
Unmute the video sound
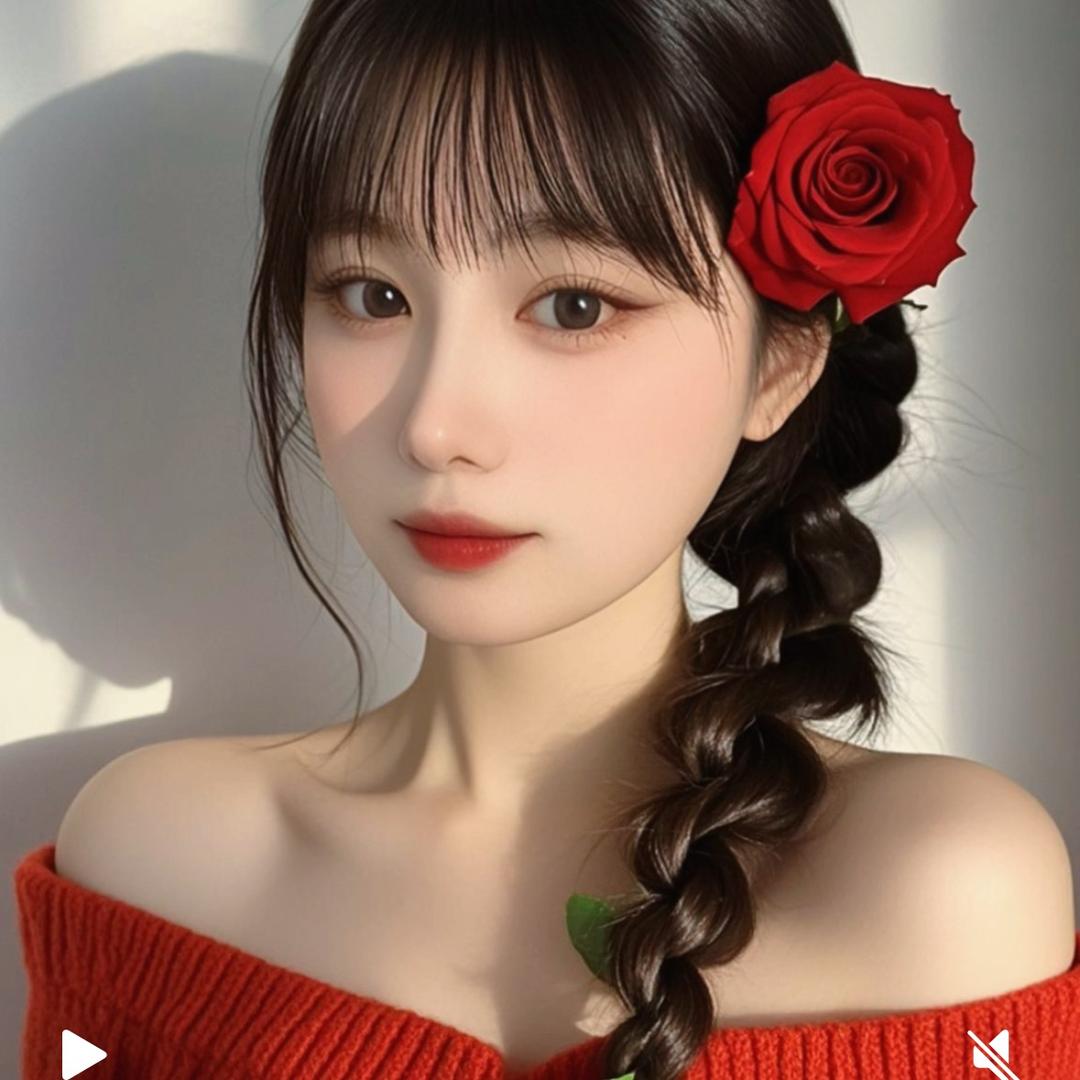992,1054
